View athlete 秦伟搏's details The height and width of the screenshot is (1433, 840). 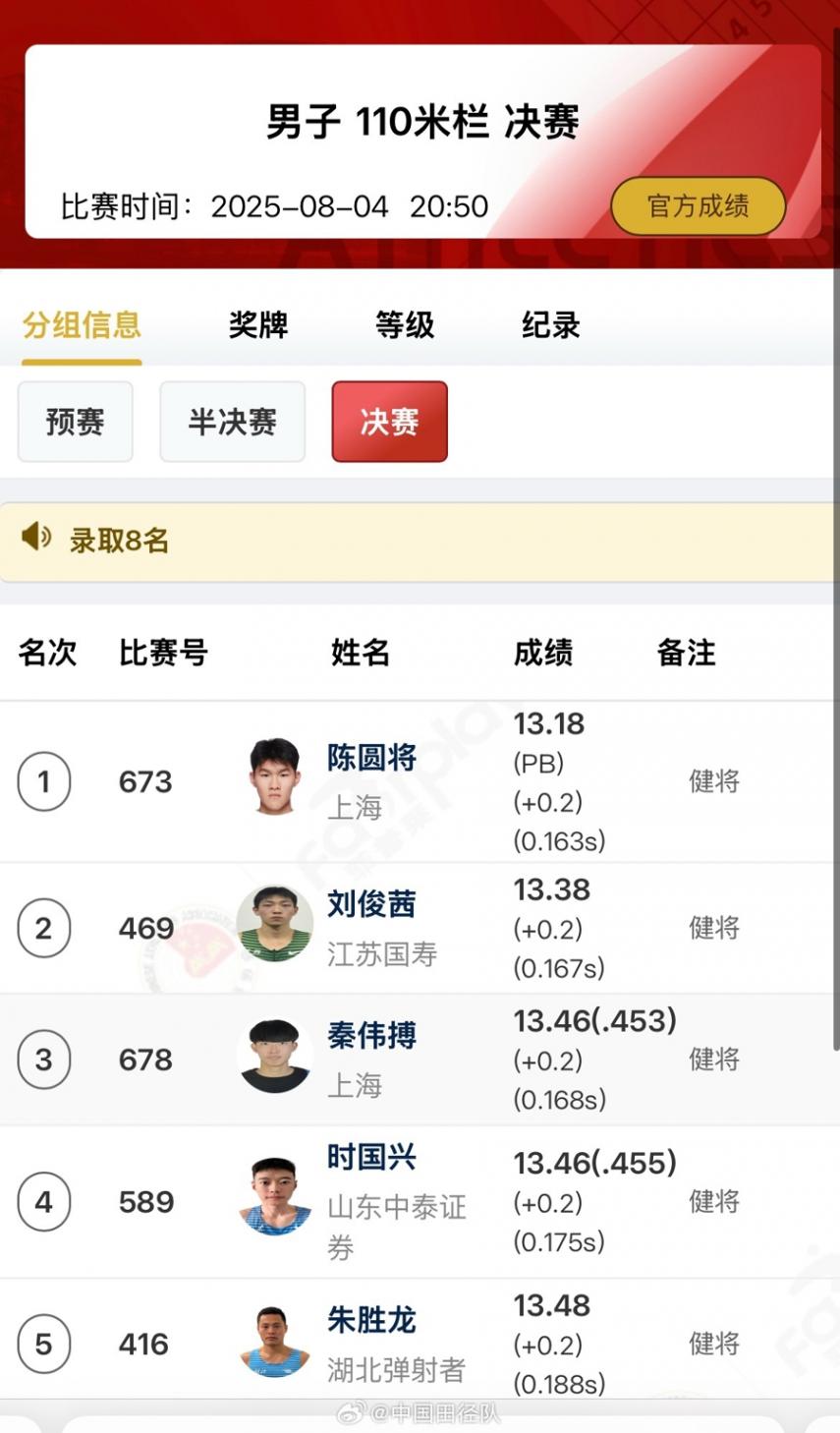click(371, 1036)
